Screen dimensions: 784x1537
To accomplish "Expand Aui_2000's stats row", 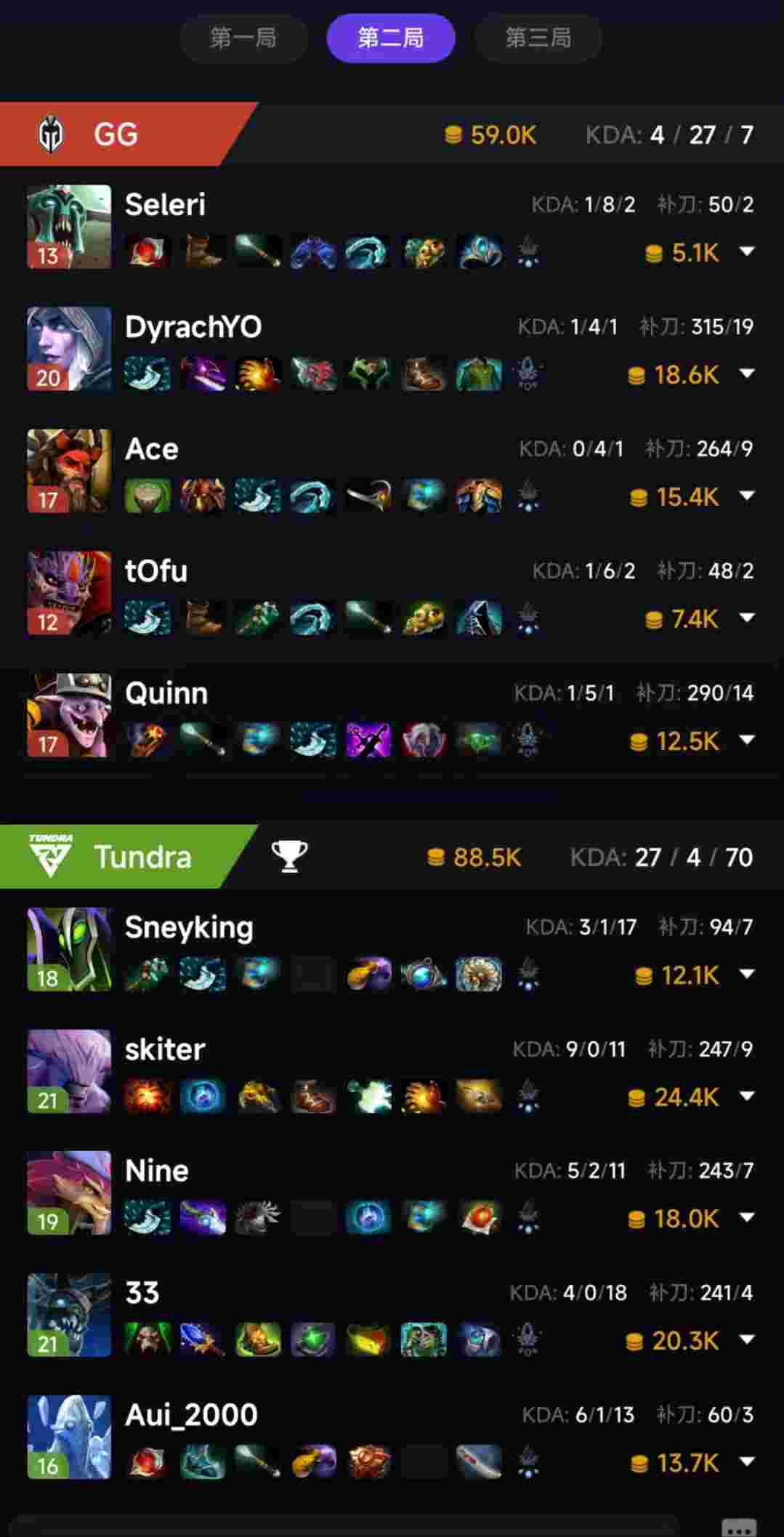I will [746, 1461].
